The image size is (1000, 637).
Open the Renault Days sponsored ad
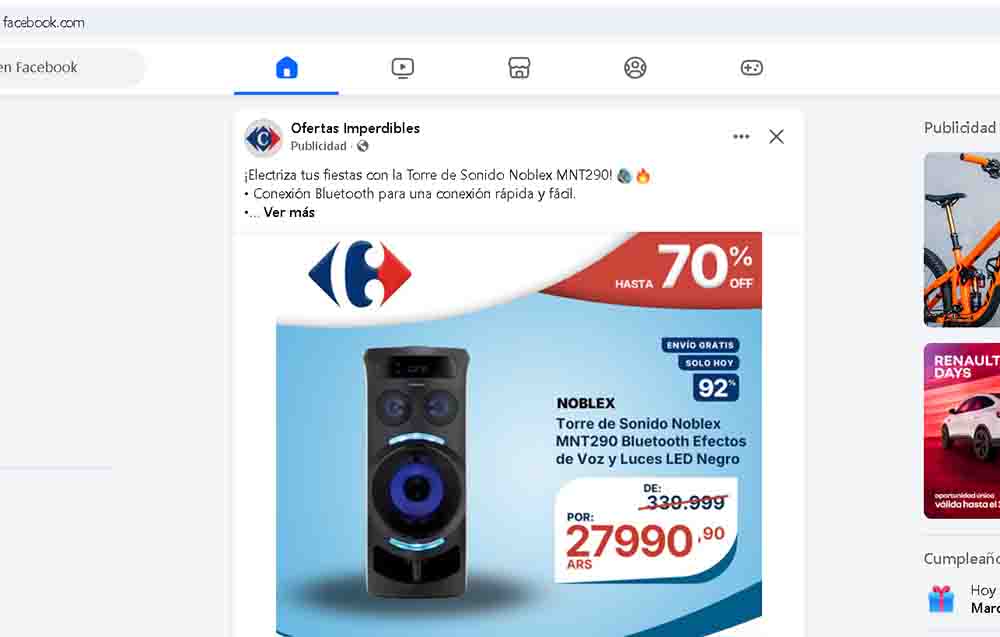(x=962, y=430)
